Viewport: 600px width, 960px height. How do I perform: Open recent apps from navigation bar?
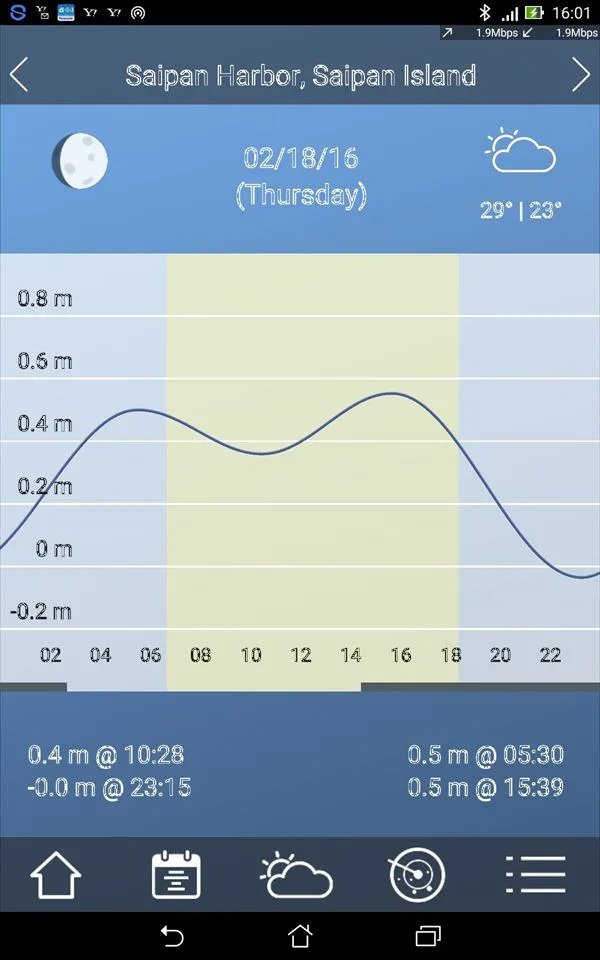tap(428, 936)
